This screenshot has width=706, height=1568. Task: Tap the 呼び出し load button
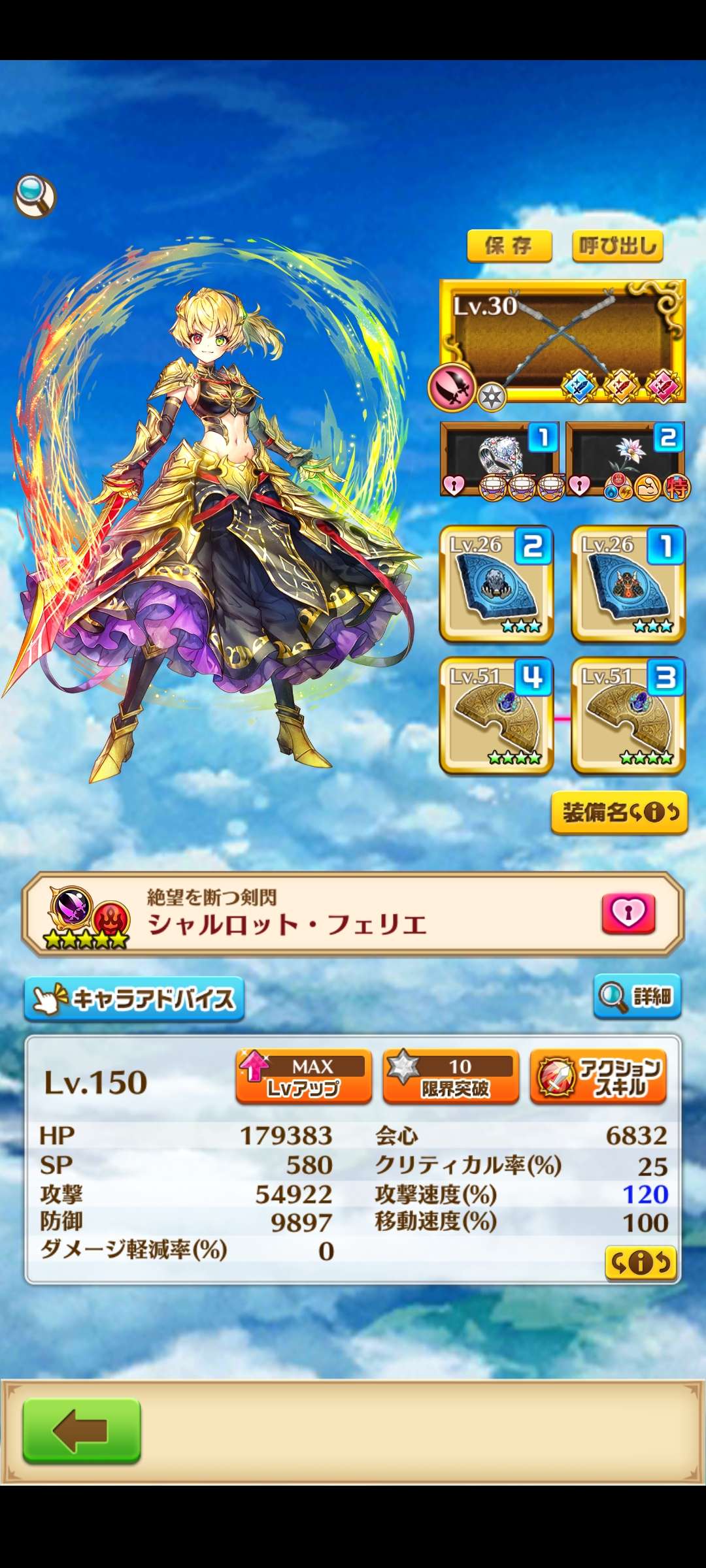pyautogui.click(x=617, y=246)
